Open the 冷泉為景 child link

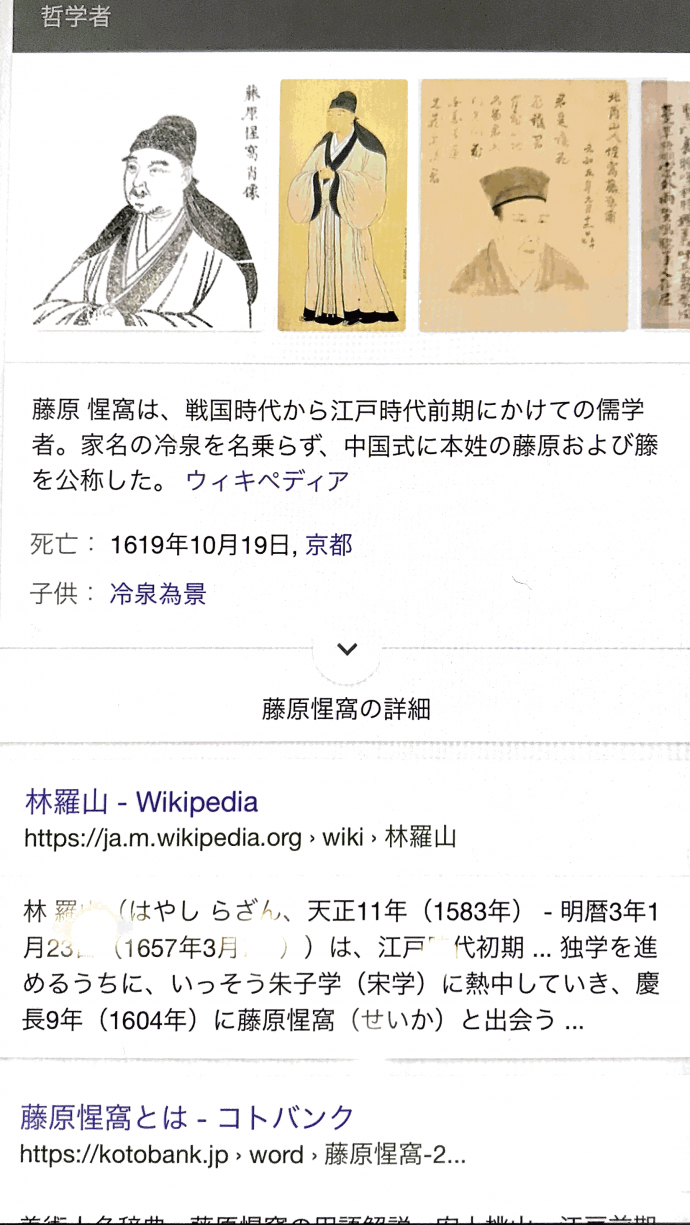point(158,594)
